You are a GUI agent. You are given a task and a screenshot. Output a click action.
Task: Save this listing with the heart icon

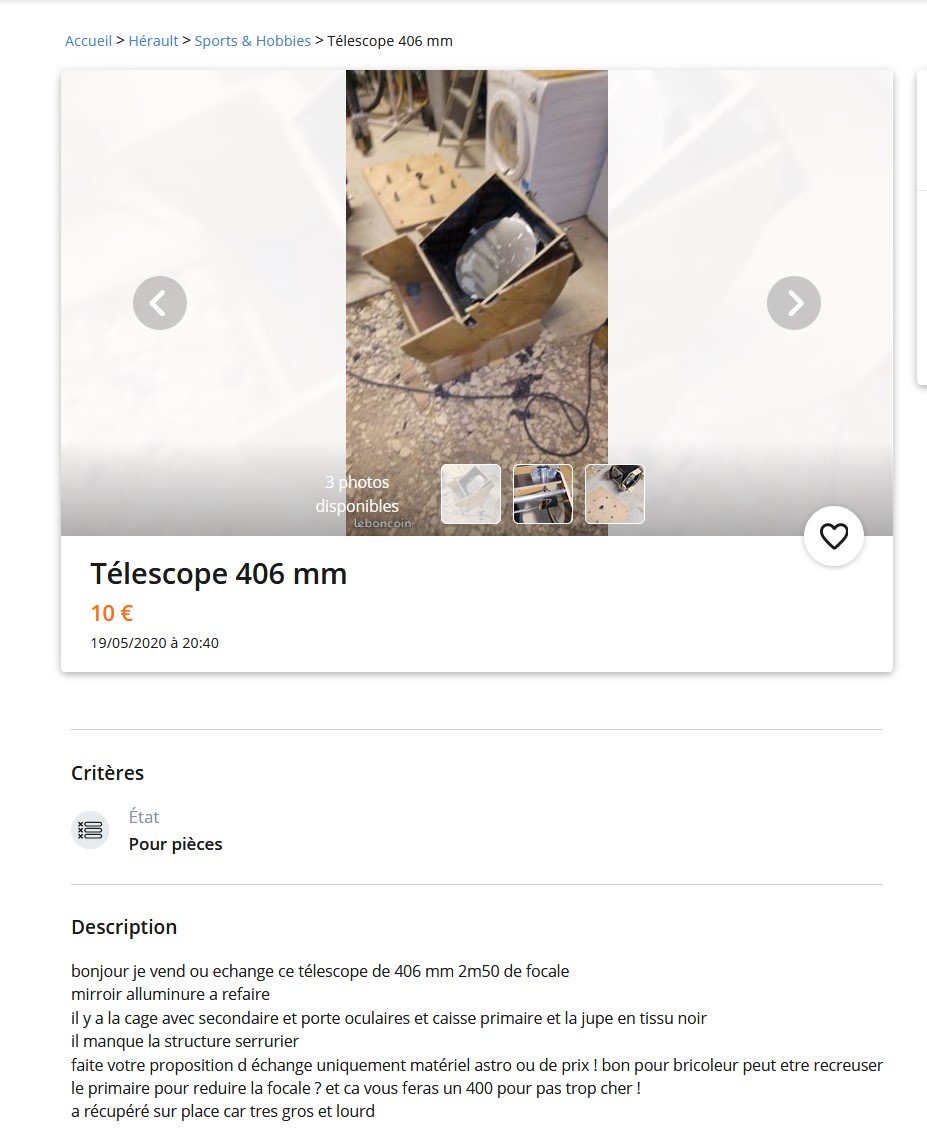point(833,536)
